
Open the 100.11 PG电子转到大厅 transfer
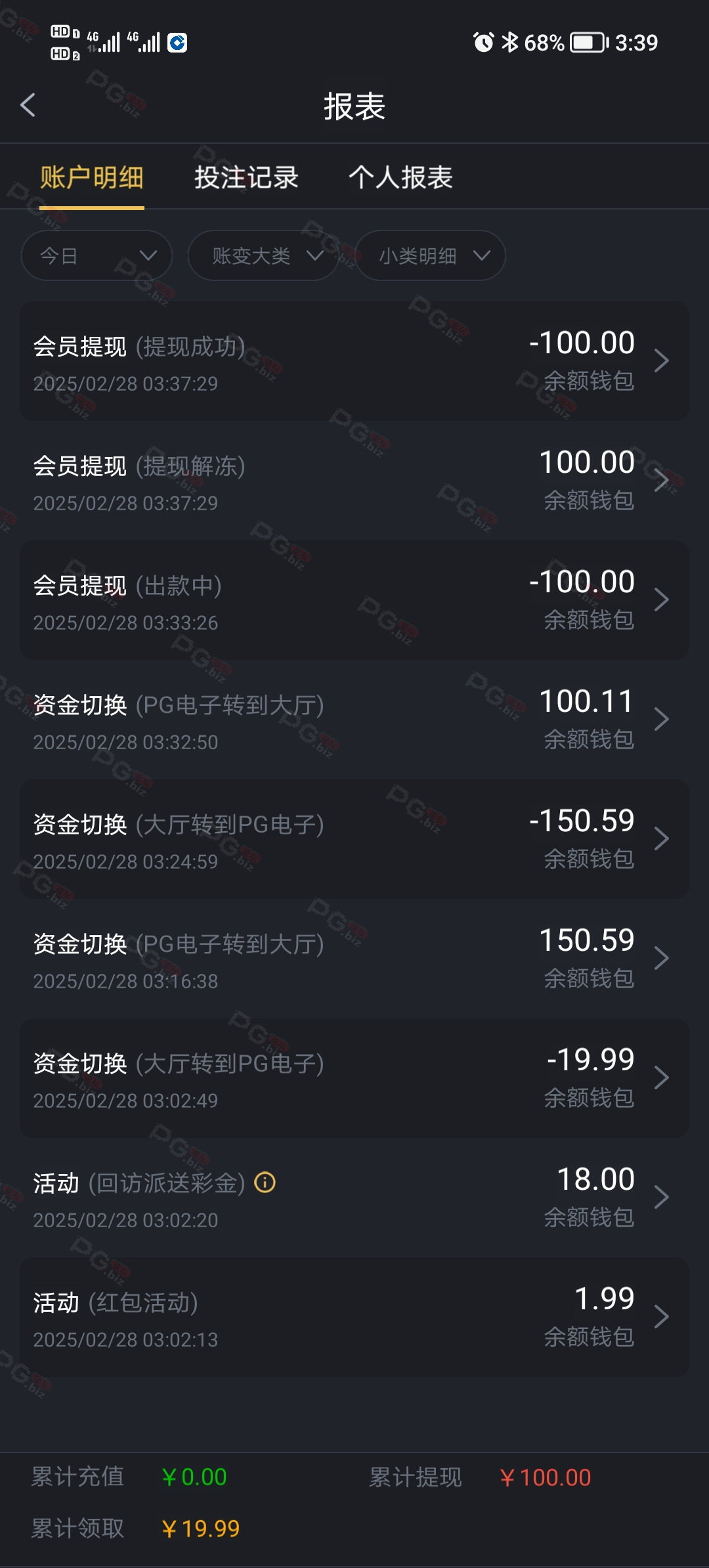[354, 720]
